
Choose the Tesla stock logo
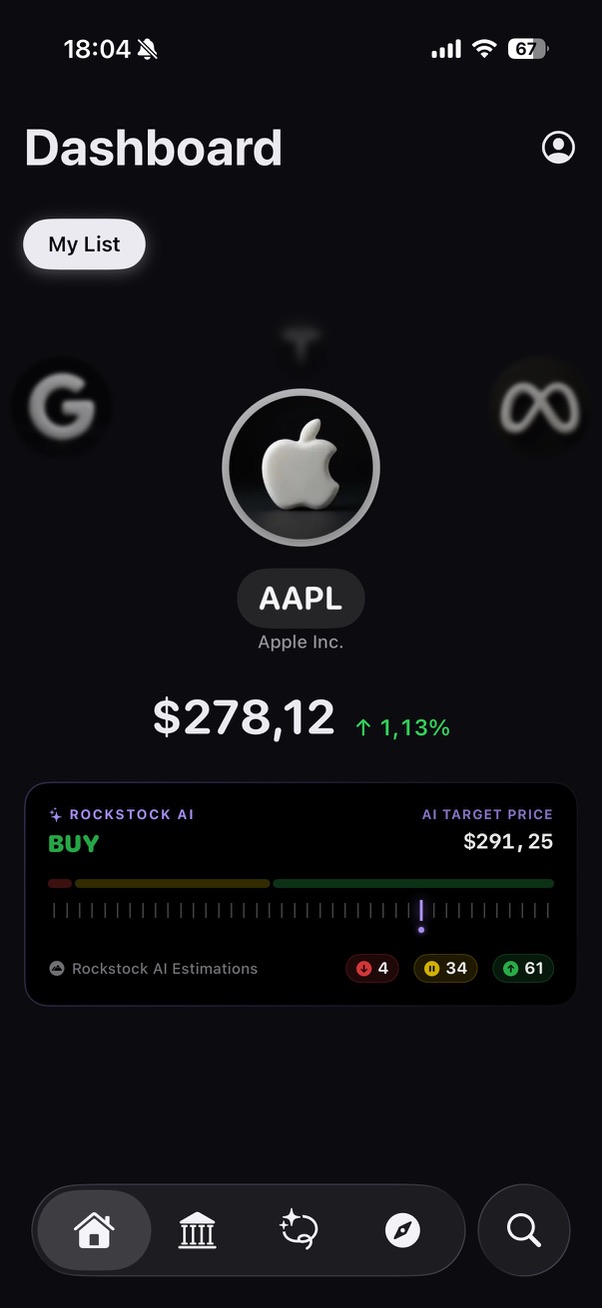[x=301, y=347]
